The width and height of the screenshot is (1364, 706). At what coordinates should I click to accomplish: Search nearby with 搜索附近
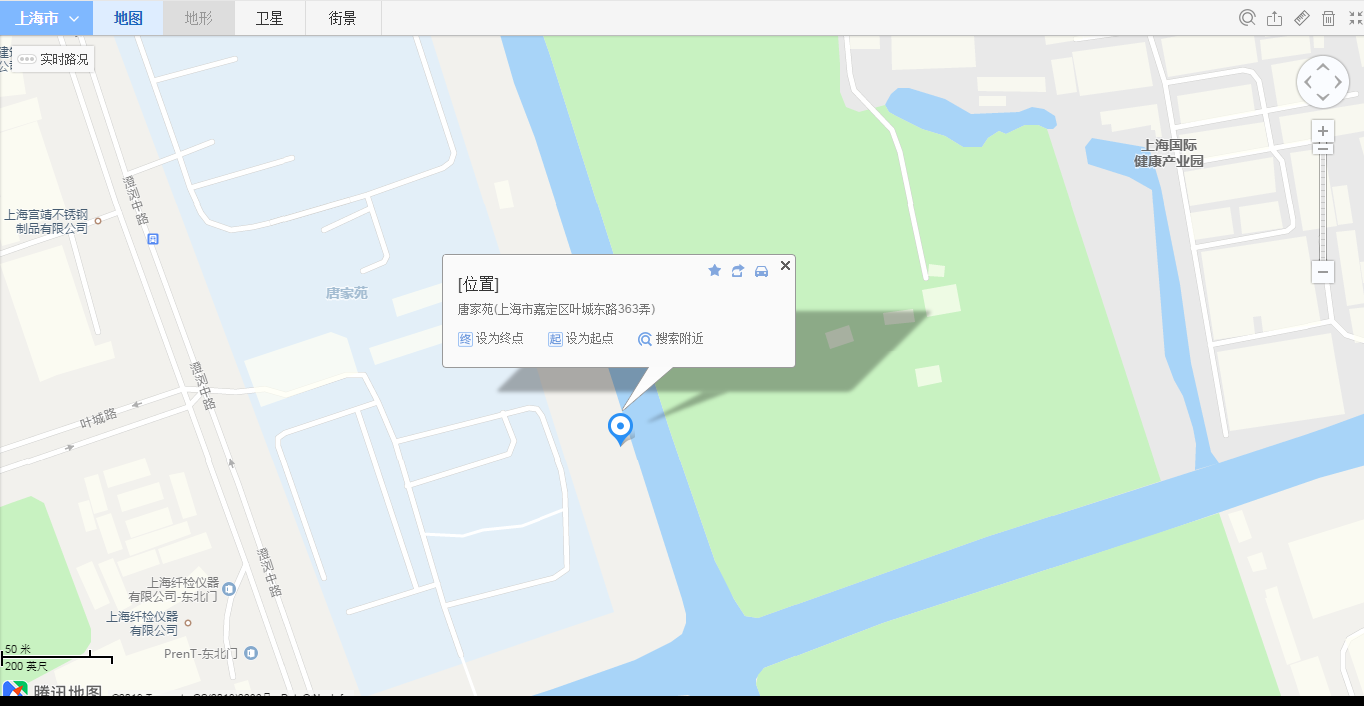[671, 339]
